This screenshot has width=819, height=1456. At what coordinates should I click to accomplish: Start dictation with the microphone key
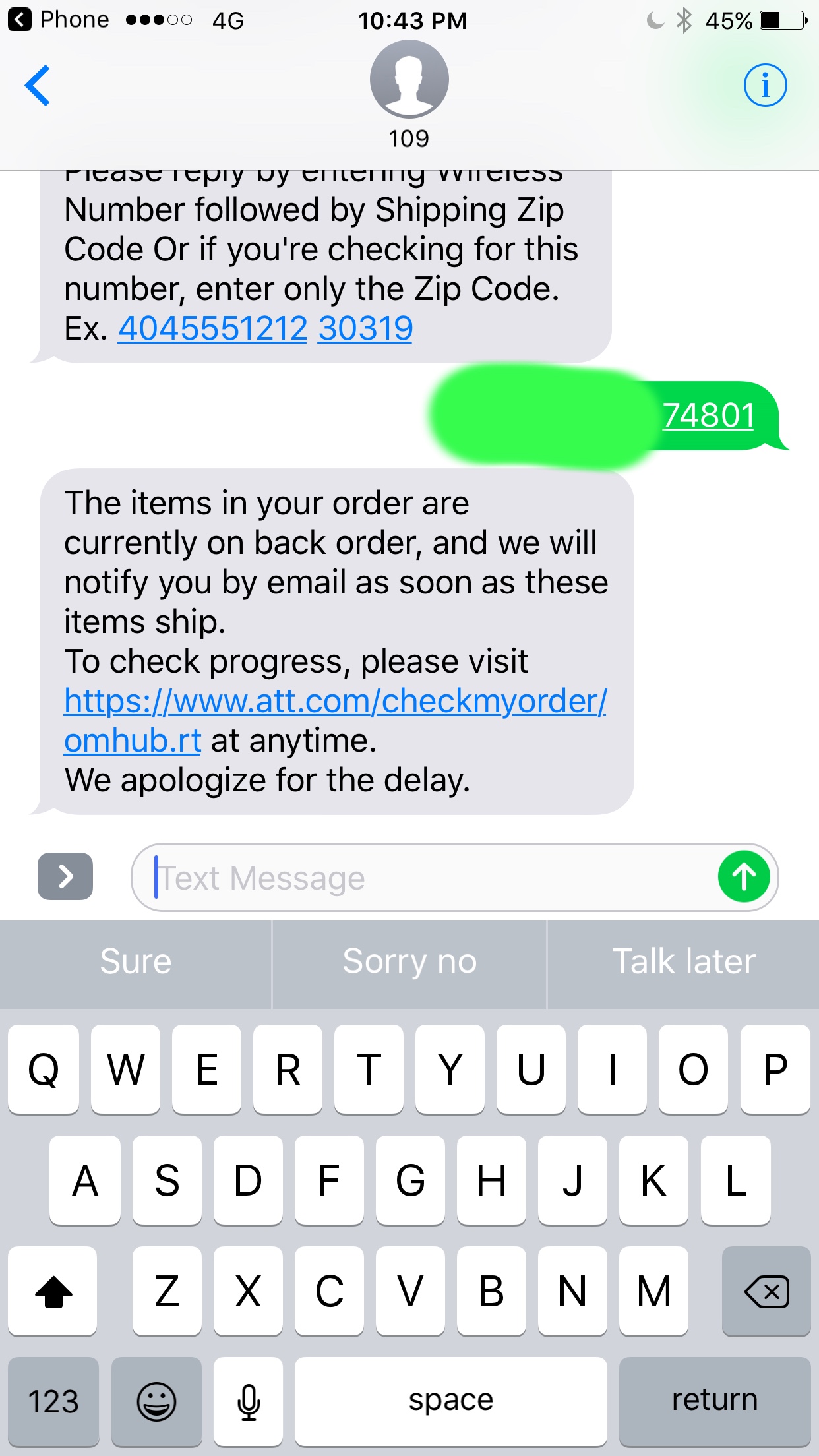tap(249, 1401)
